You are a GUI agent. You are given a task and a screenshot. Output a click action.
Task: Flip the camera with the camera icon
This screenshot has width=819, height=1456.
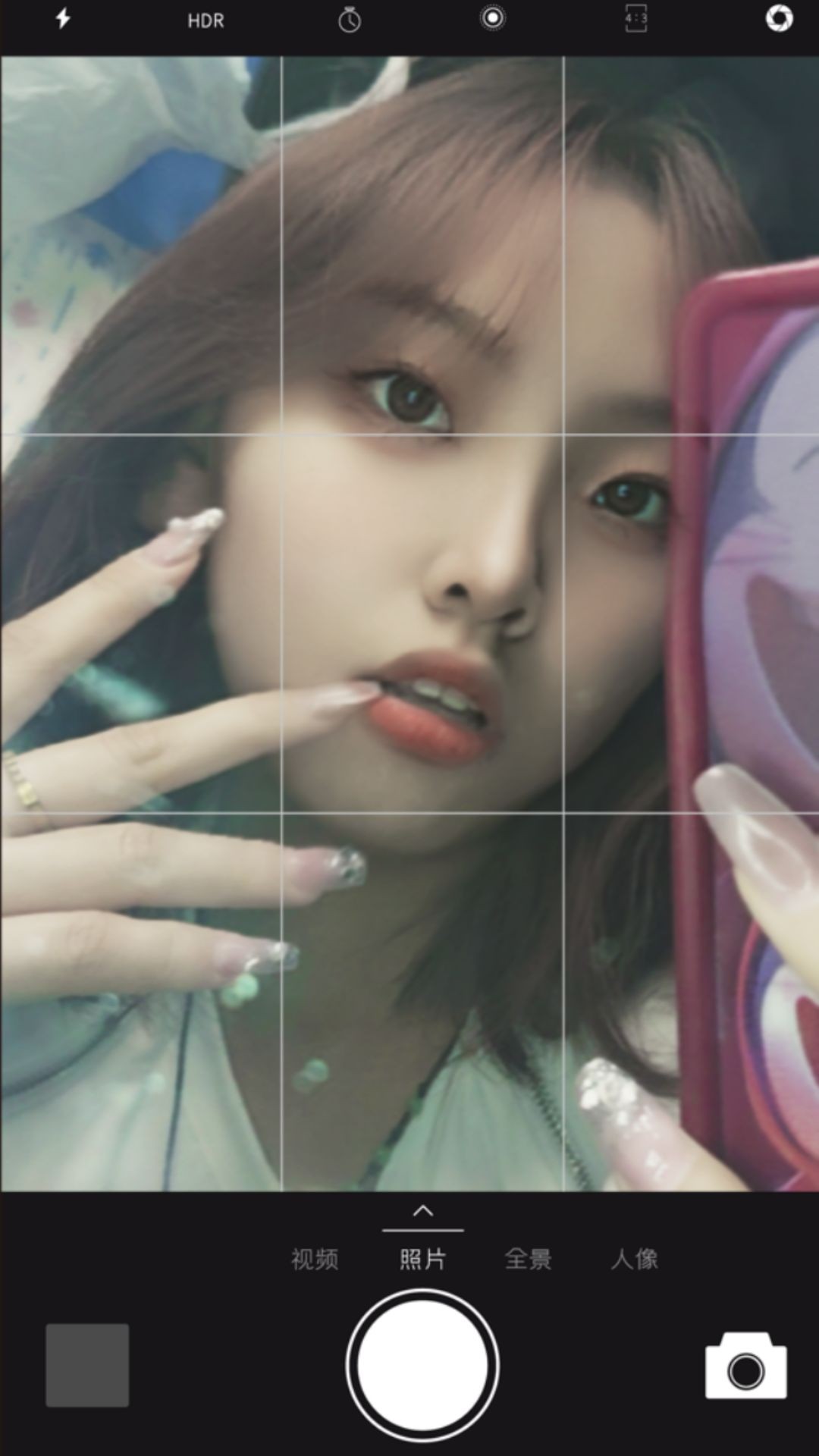746,1365
